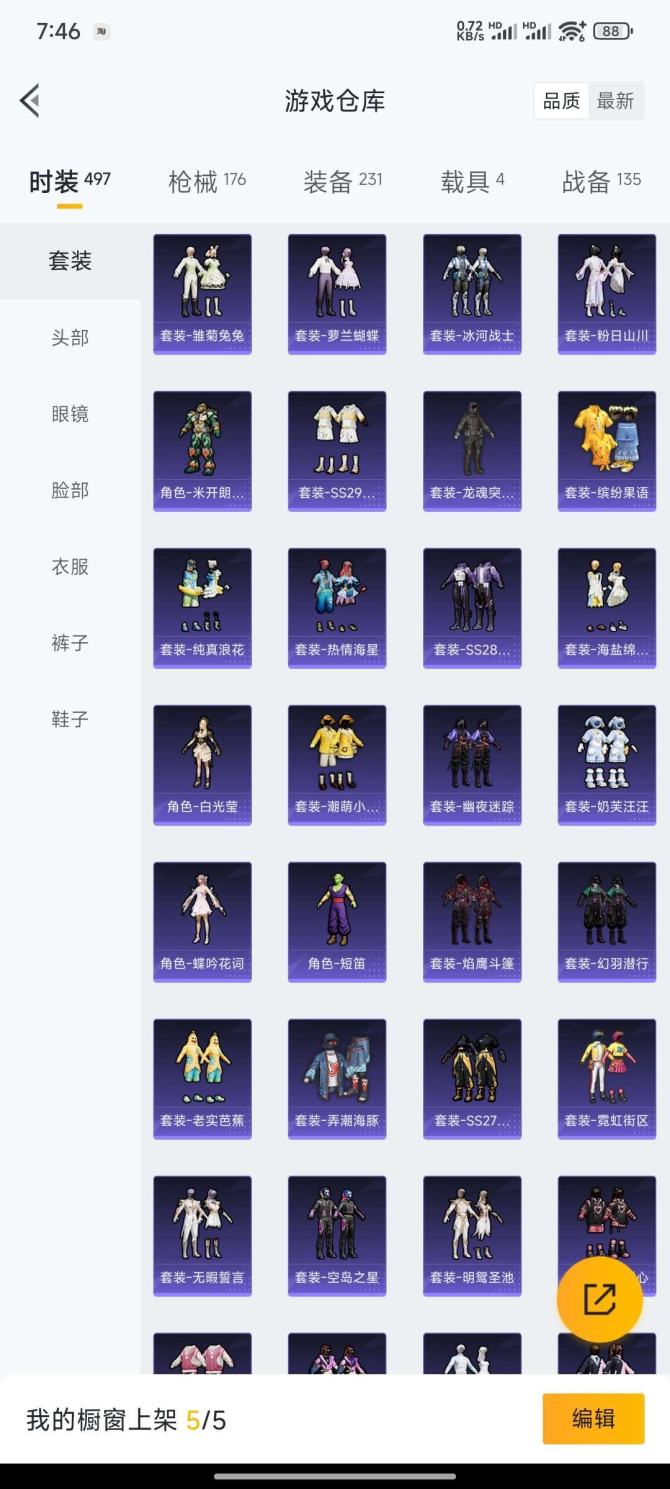Open the 载具 tab
Image resolution: width=670 pixels, height=1489 pixels.
tap(472, 181)
